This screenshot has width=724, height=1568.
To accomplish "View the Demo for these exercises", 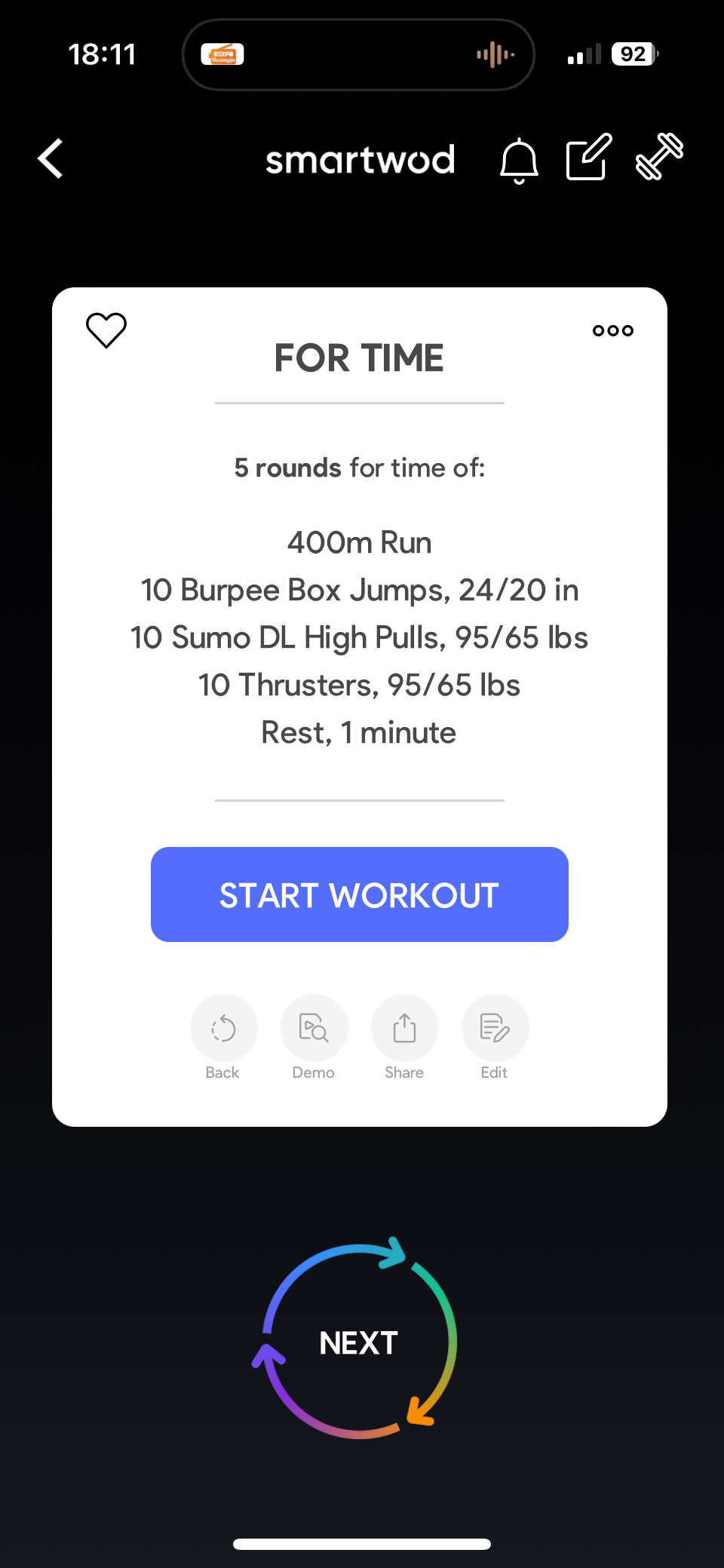I will pos(314,1029).
